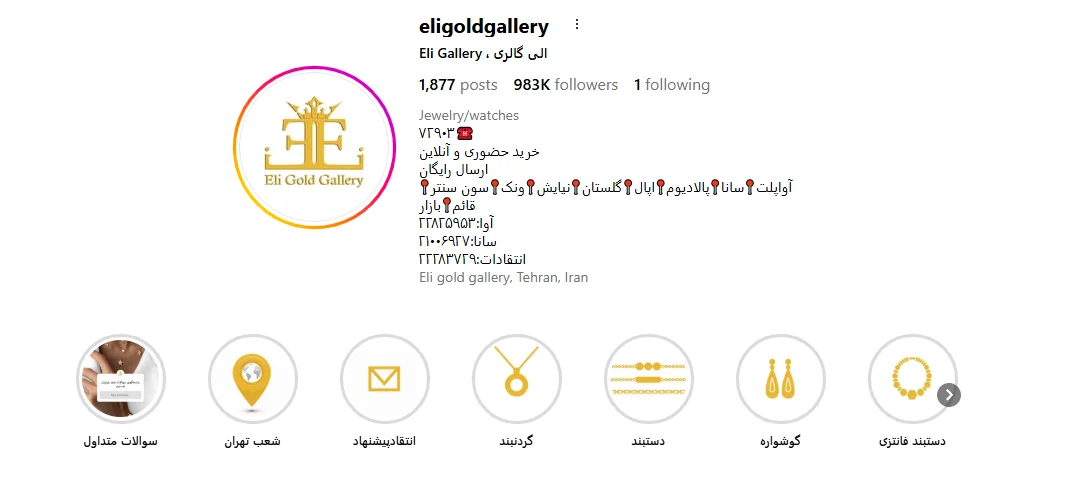Open the انتقادپیشنهاد highlight

pos(384,379)
